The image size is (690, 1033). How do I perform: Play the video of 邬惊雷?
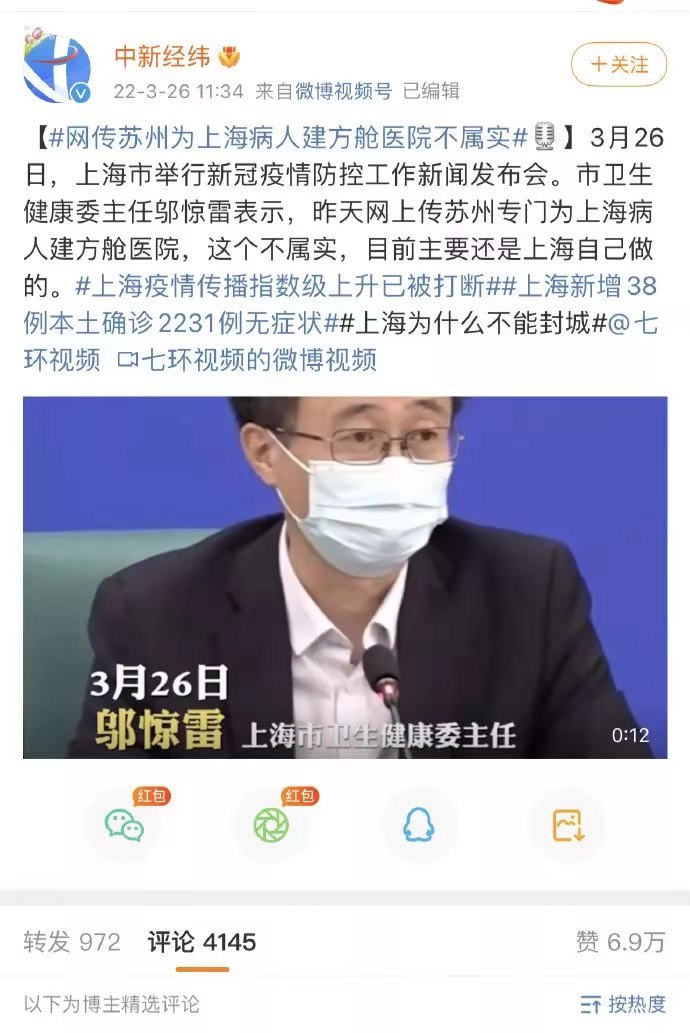click(345, 577)
